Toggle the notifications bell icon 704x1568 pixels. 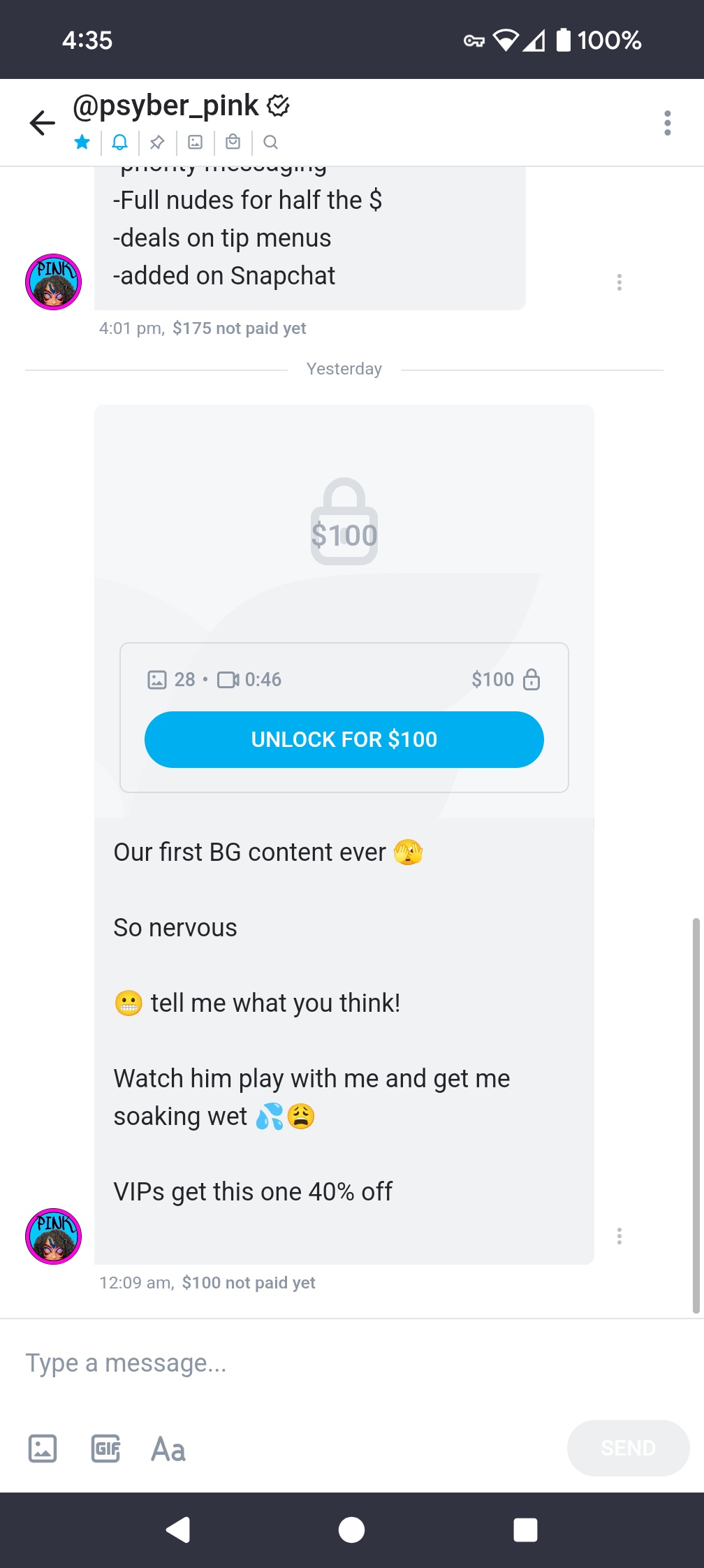120,143
